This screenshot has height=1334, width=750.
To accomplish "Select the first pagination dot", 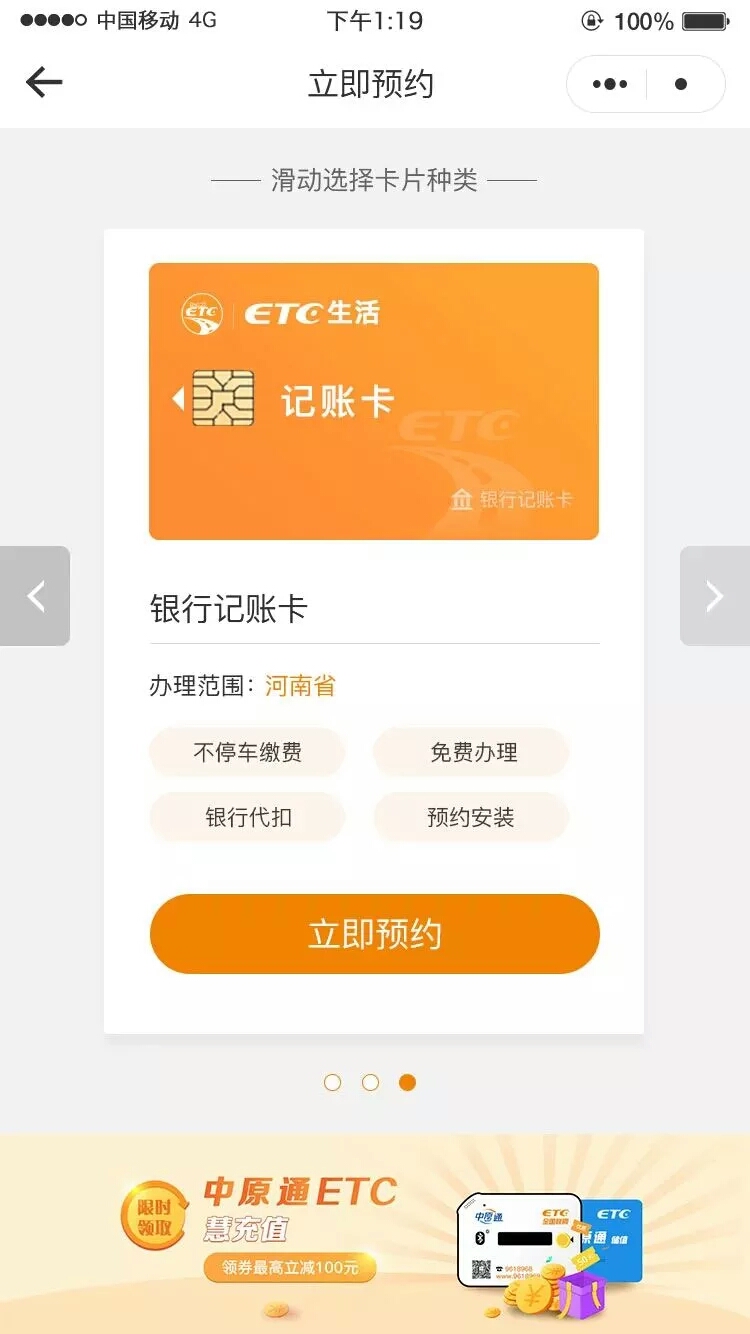I will (x=332, y=1083).
